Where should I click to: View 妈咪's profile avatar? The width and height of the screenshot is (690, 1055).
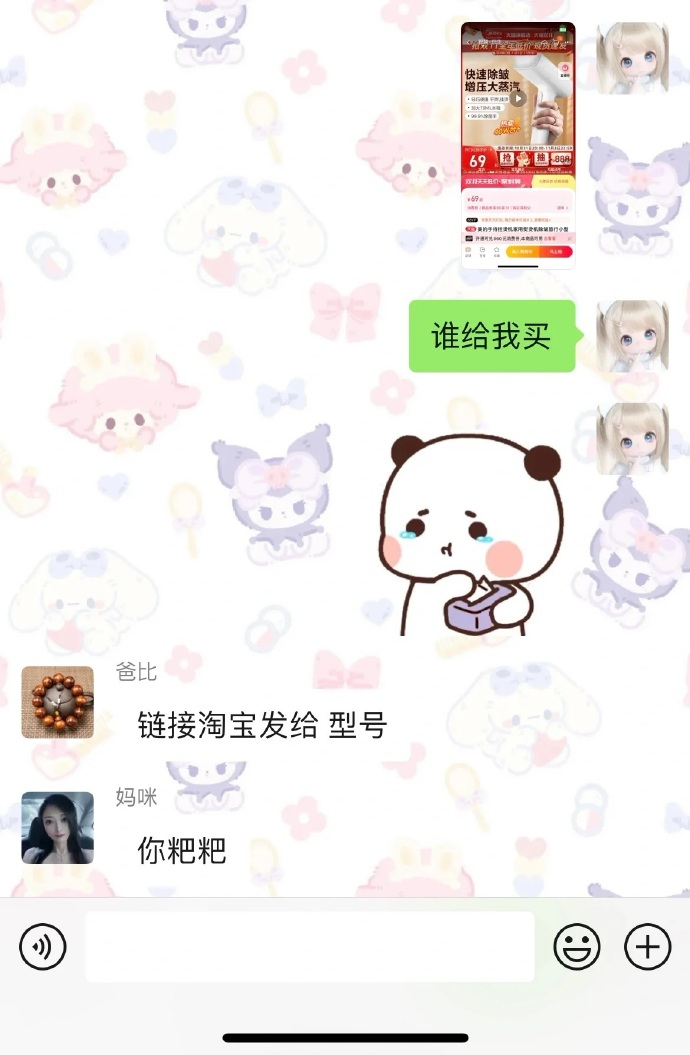pos(58,828)
